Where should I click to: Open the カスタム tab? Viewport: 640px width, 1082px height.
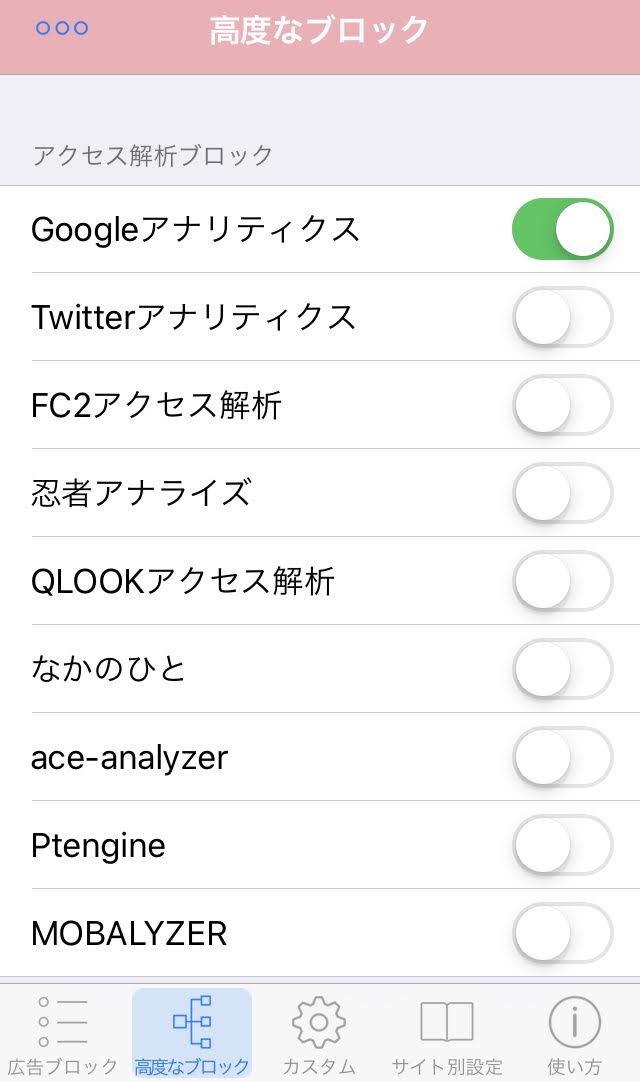(319, 1034)
